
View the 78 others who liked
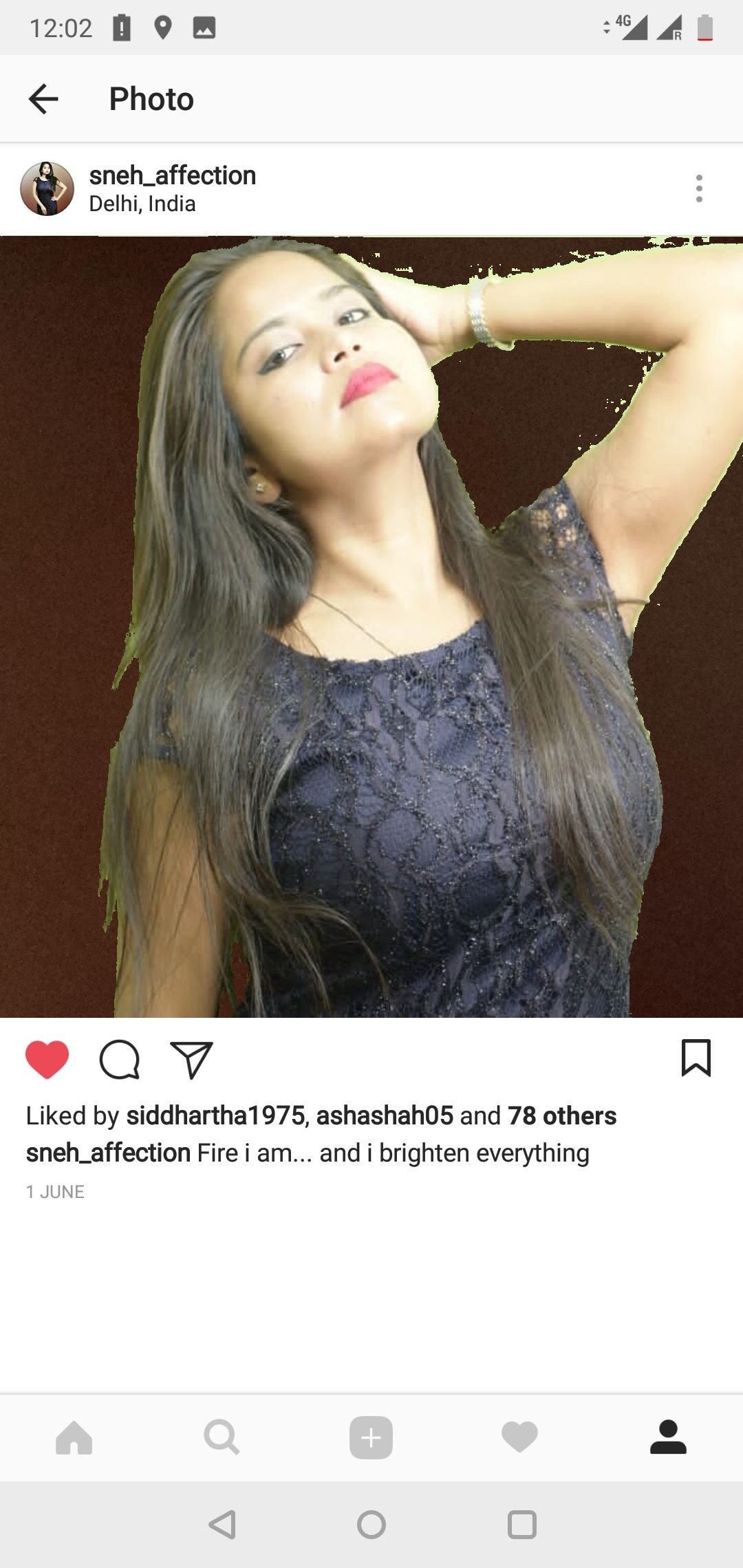coord(562,1115)
